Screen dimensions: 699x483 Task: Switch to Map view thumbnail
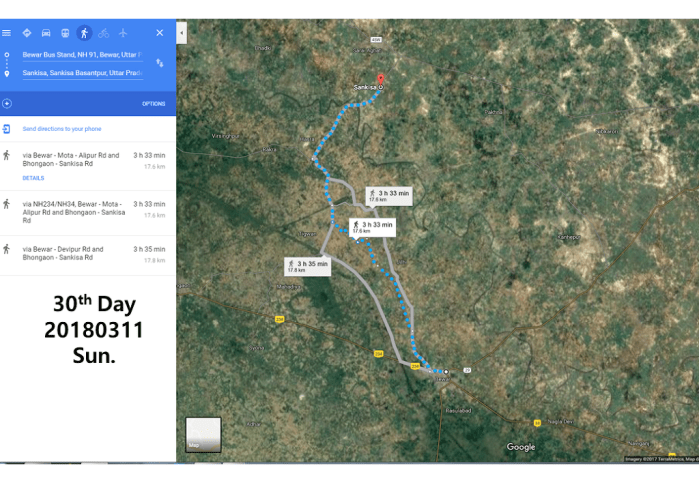point(203,434)
